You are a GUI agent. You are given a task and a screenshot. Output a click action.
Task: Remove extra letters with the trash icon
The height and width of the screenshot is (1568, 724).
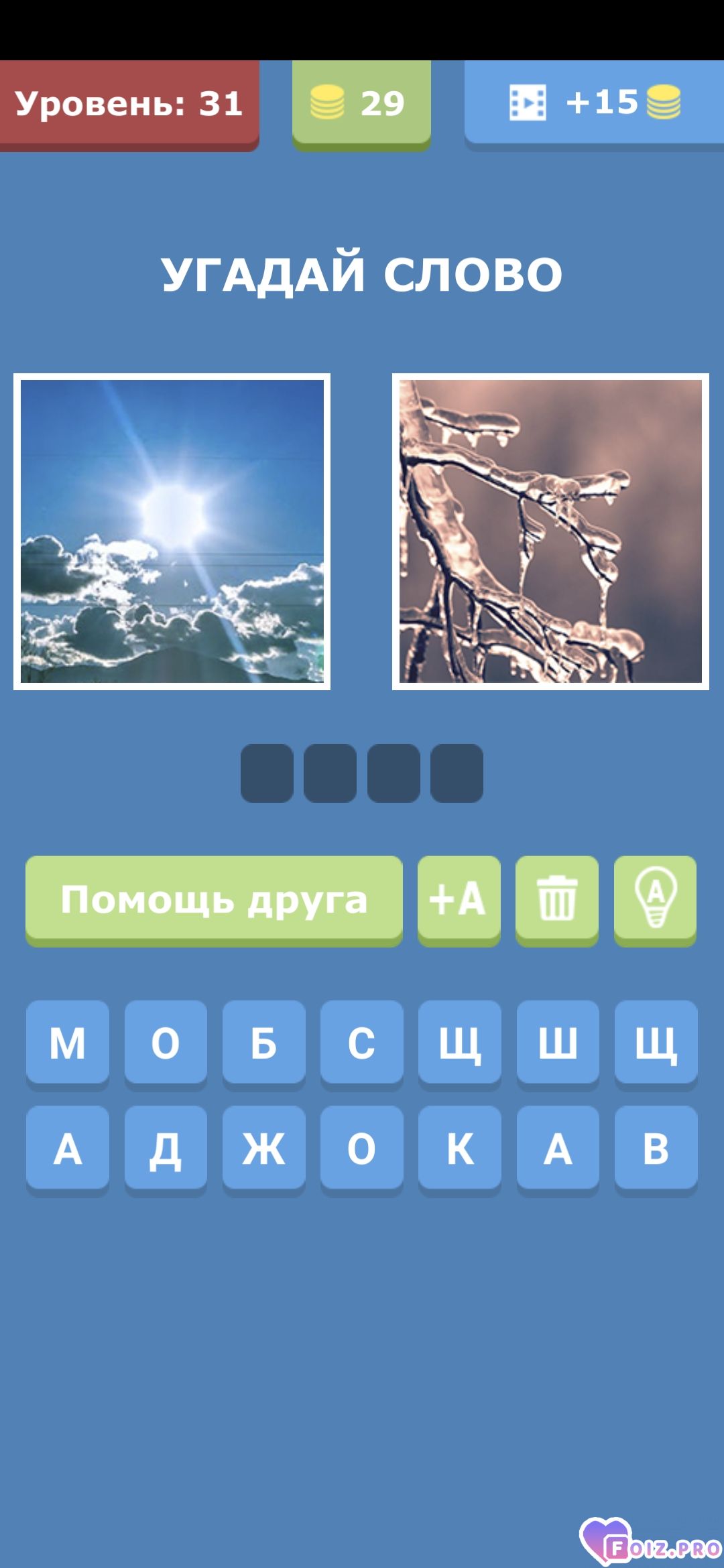pyautogui.click(x=556, y=900)
